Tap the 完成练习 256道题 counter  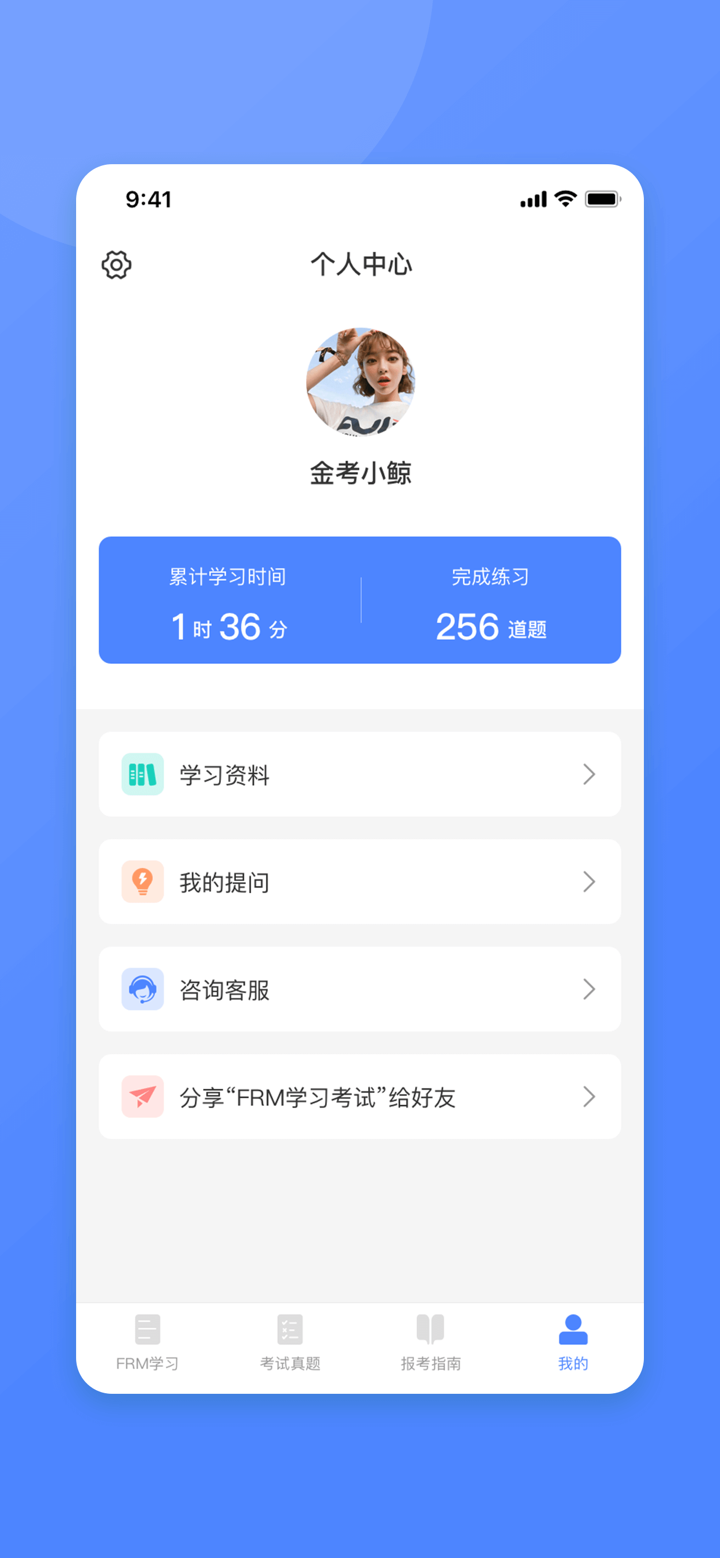[x=491, y=600]
